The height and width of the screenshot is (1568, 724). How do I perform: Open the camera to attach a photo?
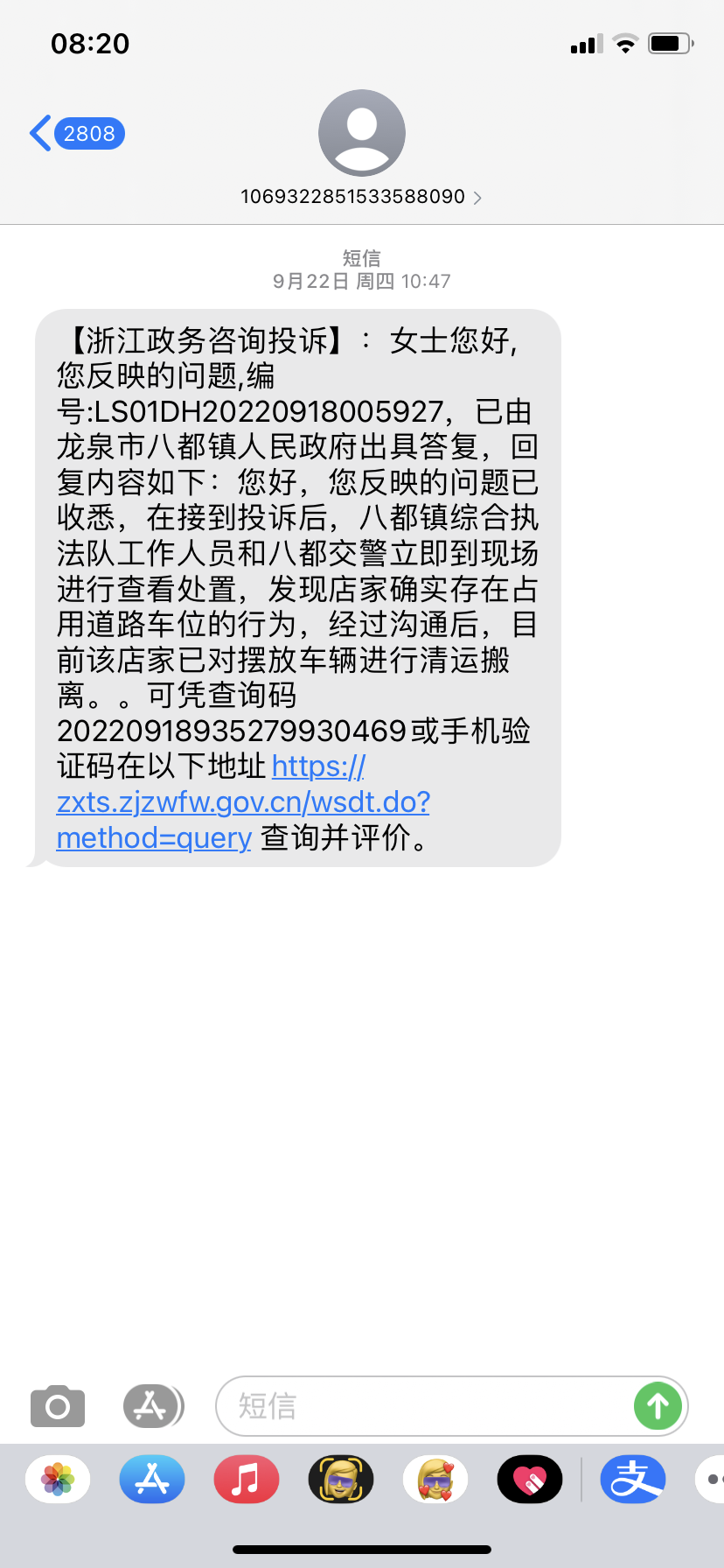coord(58,1407)
